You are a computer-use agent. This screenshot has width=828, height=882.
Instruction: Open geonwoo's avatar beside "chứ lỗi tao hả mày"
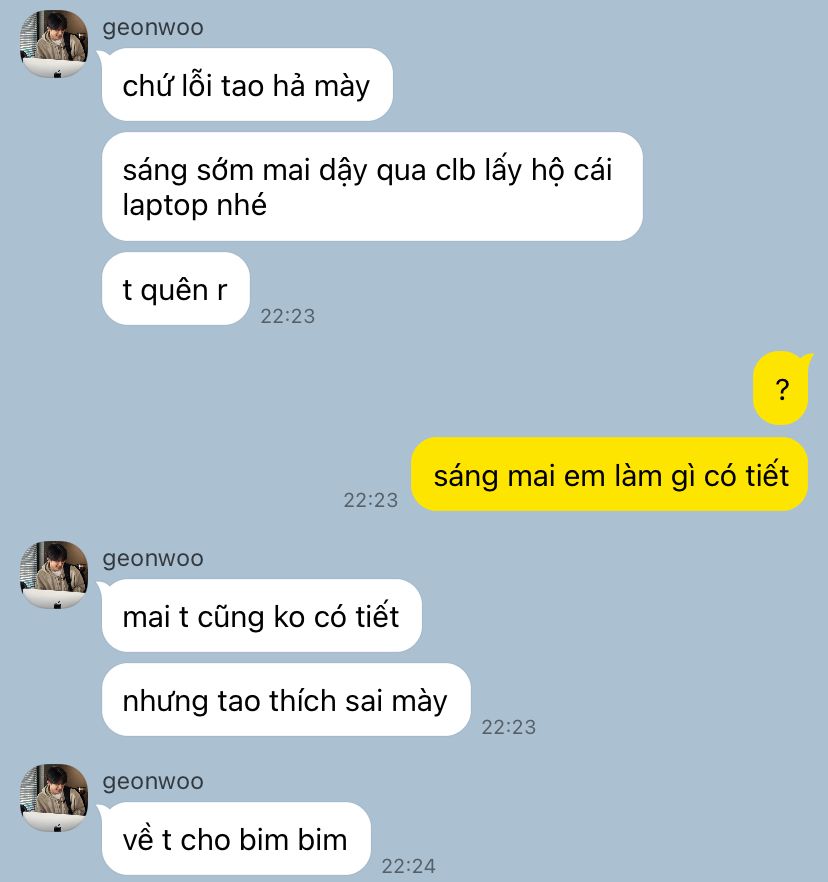[x=54, y=45]
